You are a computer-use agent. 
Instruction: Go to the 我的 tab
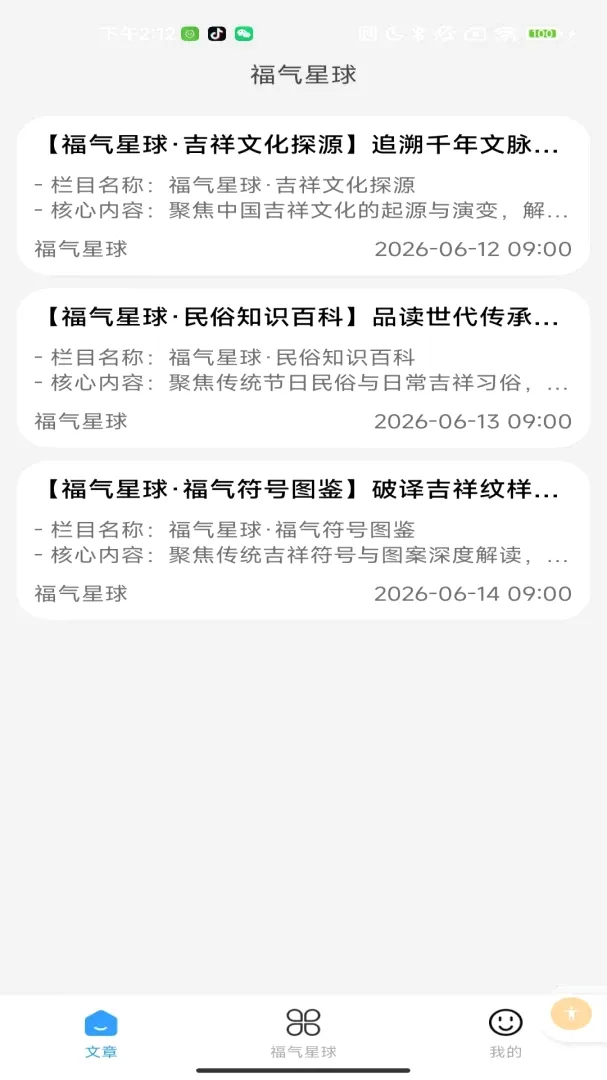[506, 1033]
